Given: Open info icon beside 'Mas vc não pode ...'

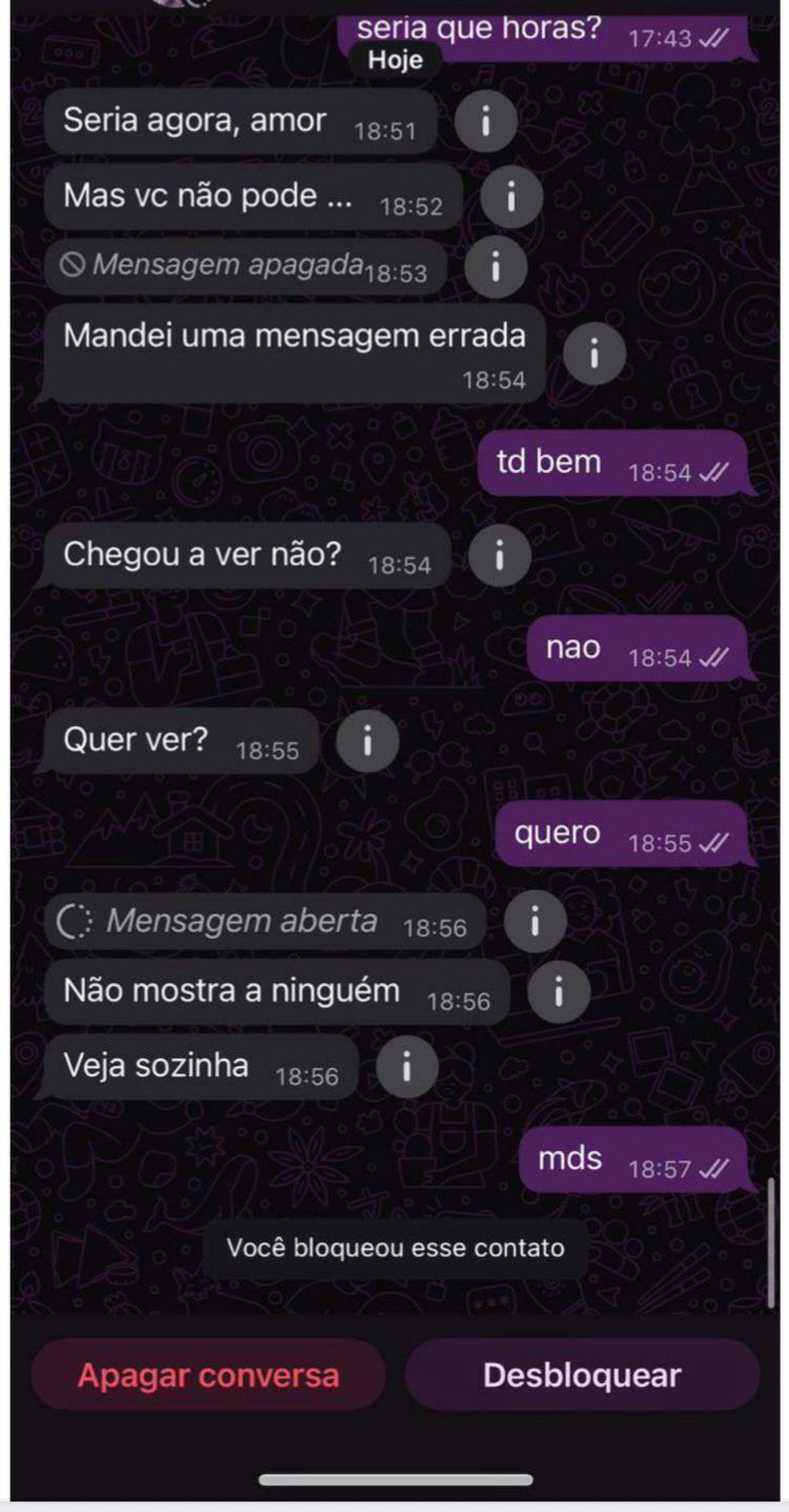Looking at the screenshot, I should pos(512,196).
